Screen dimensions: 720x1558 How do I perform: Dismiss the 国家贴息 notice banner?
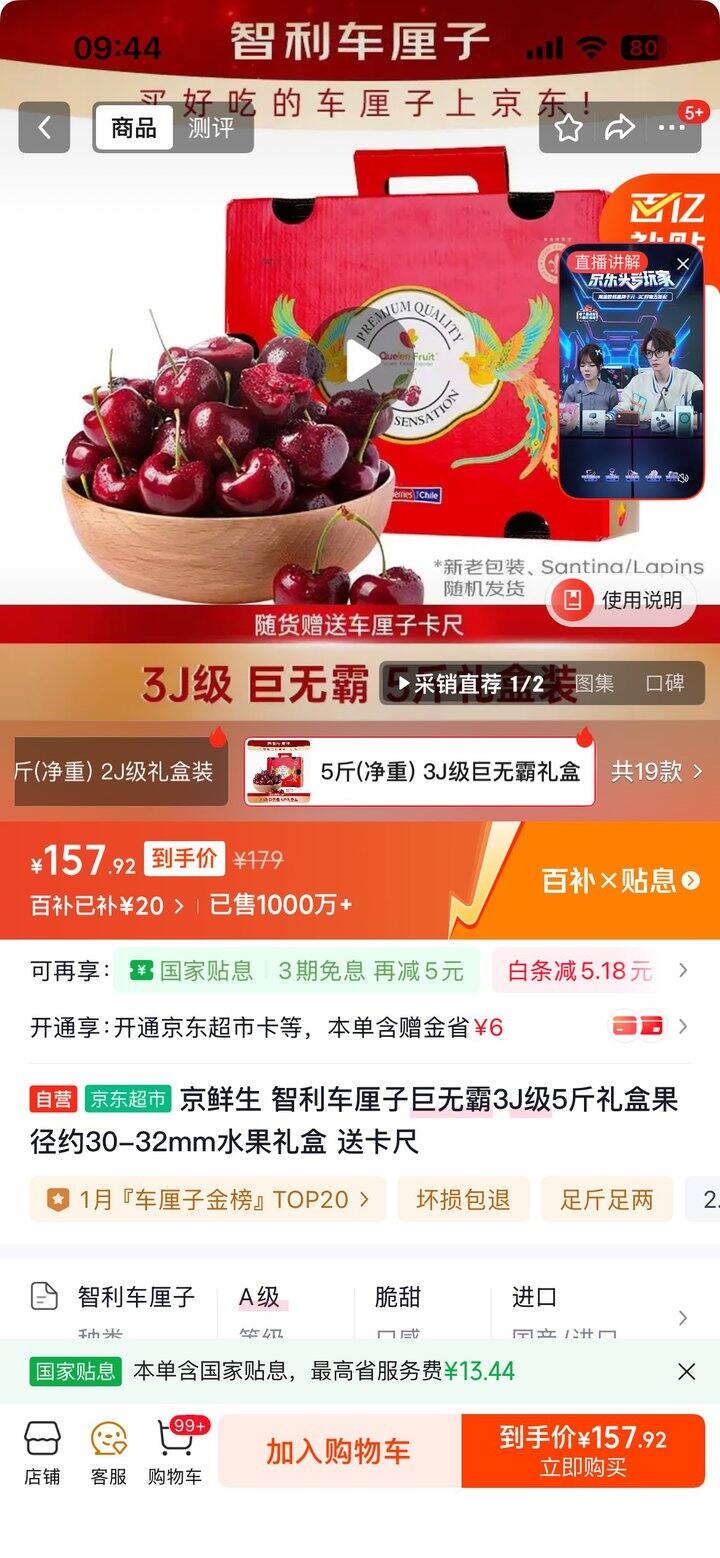coord(686,1371)
